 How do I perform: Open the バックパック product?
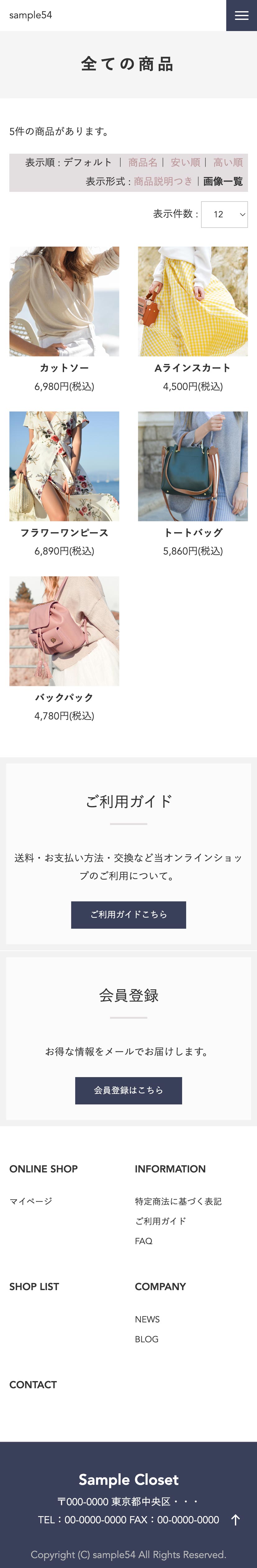(64, 631)
